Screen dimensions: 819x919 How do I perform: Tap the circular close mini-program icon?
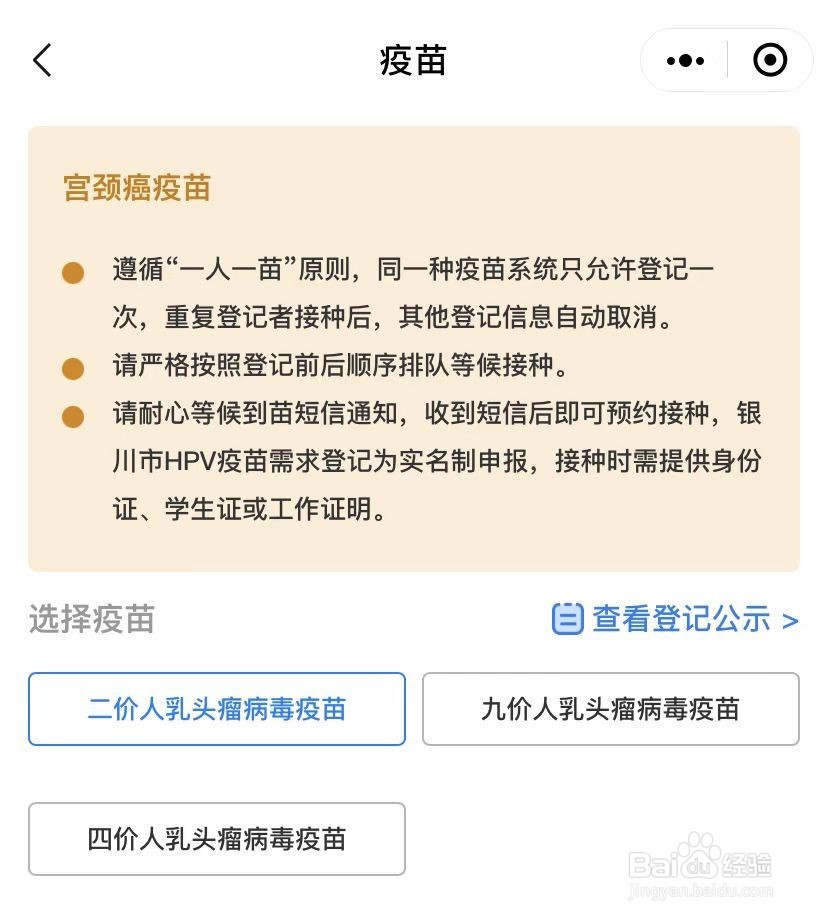click(770, 60)
